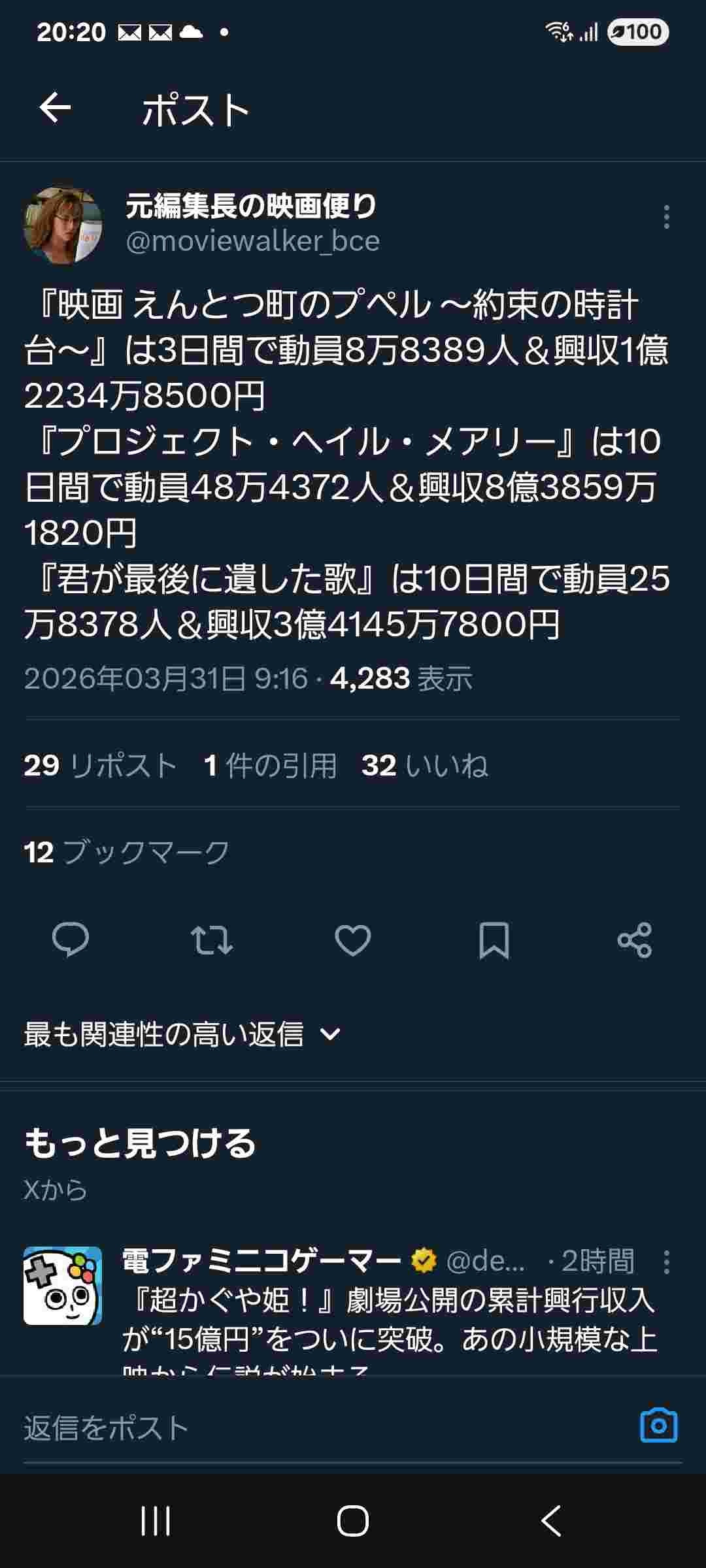Repost this movie box office post
Viewport: 706px width, 1568px height.
[x=212, y=940]
